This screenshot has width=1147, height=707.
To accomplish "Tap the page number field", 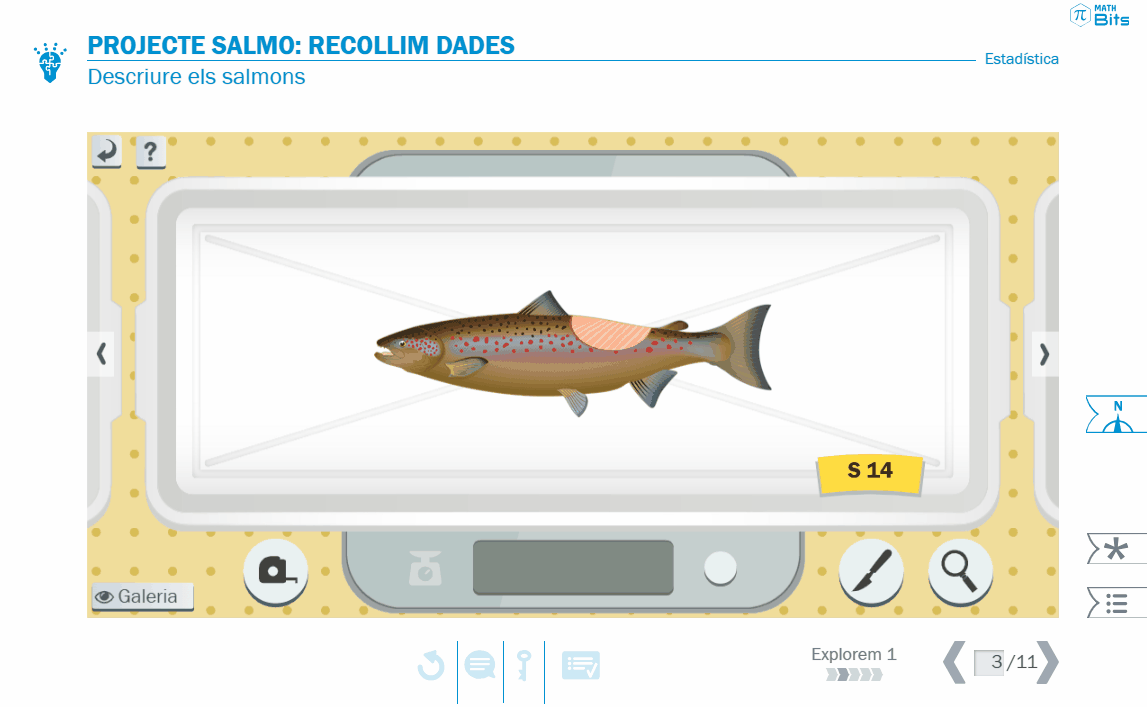I will (989, 662).
